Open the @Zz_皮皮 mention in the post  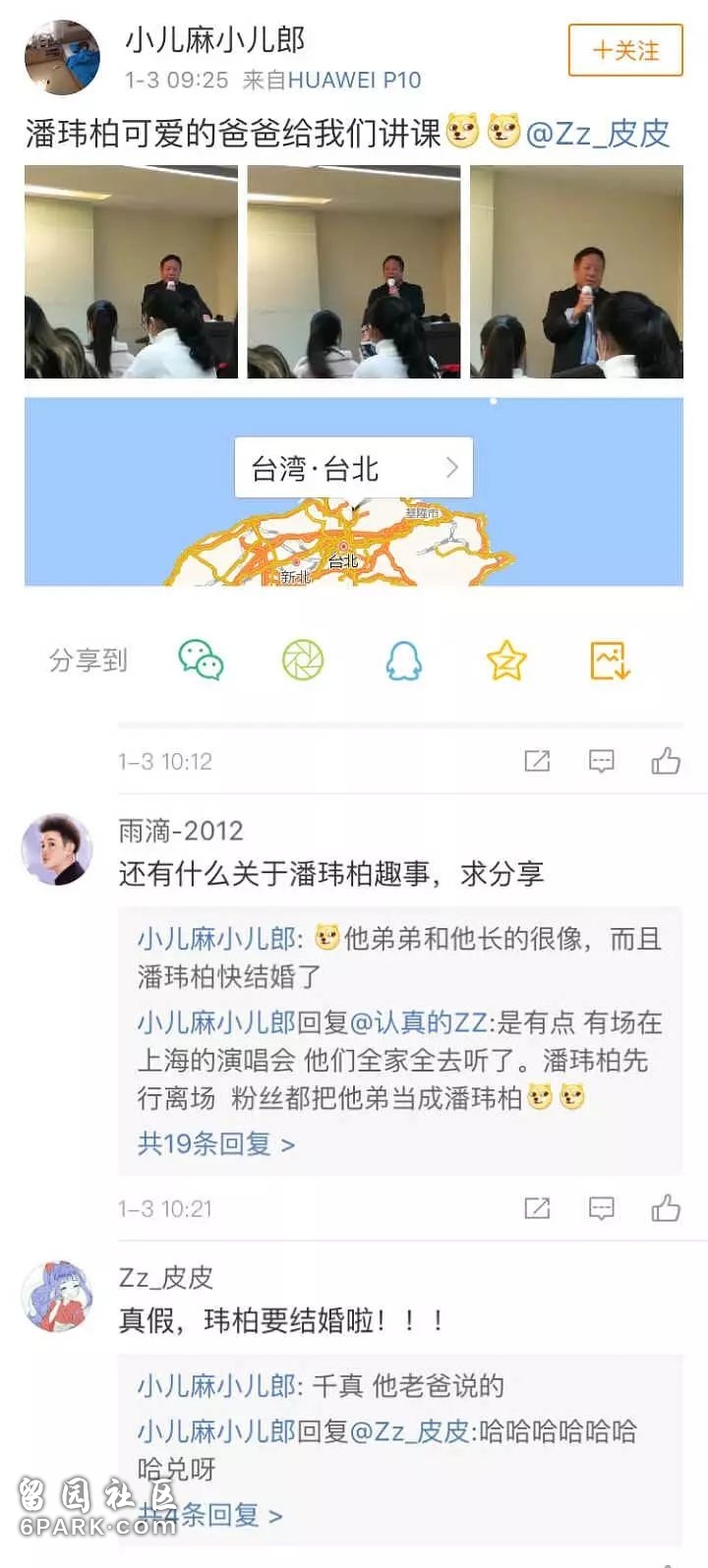click(598, 133)
